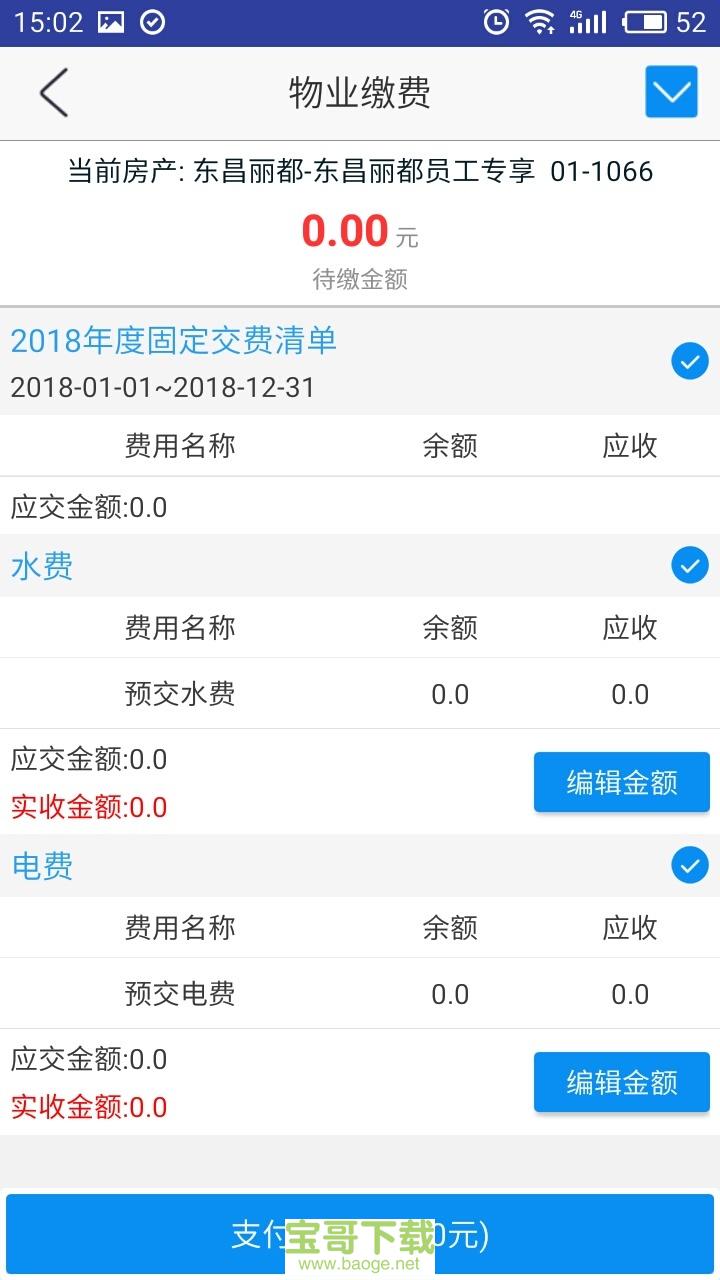Tap the back arrow to leave 物业缴费
This screenshot has width=720, height=1280.
[52, 91]
